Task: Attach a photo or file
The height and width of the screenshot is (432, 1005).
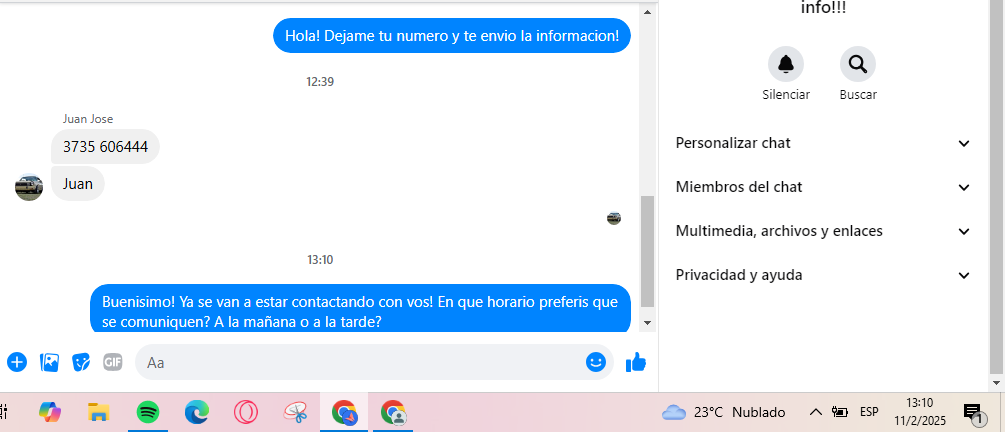Action: point(48,362)
